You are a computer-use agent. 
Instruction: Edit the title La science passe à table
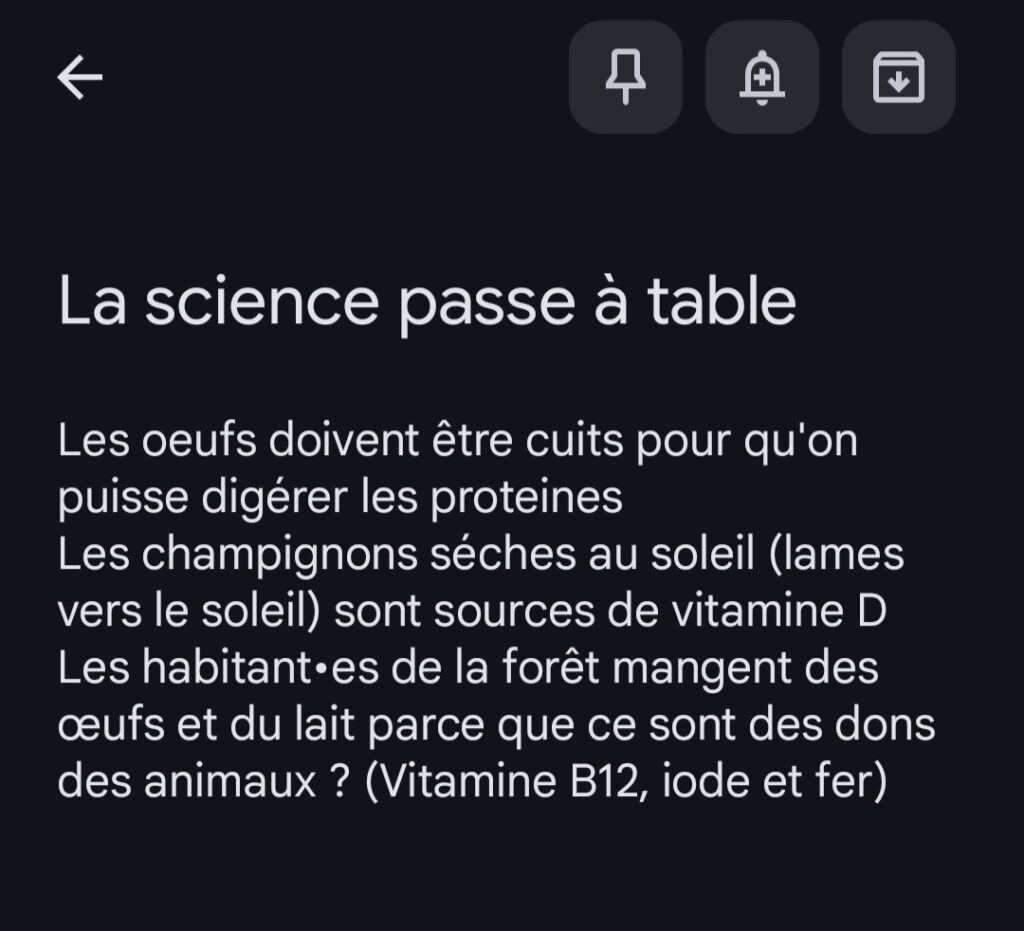point(427,300)
